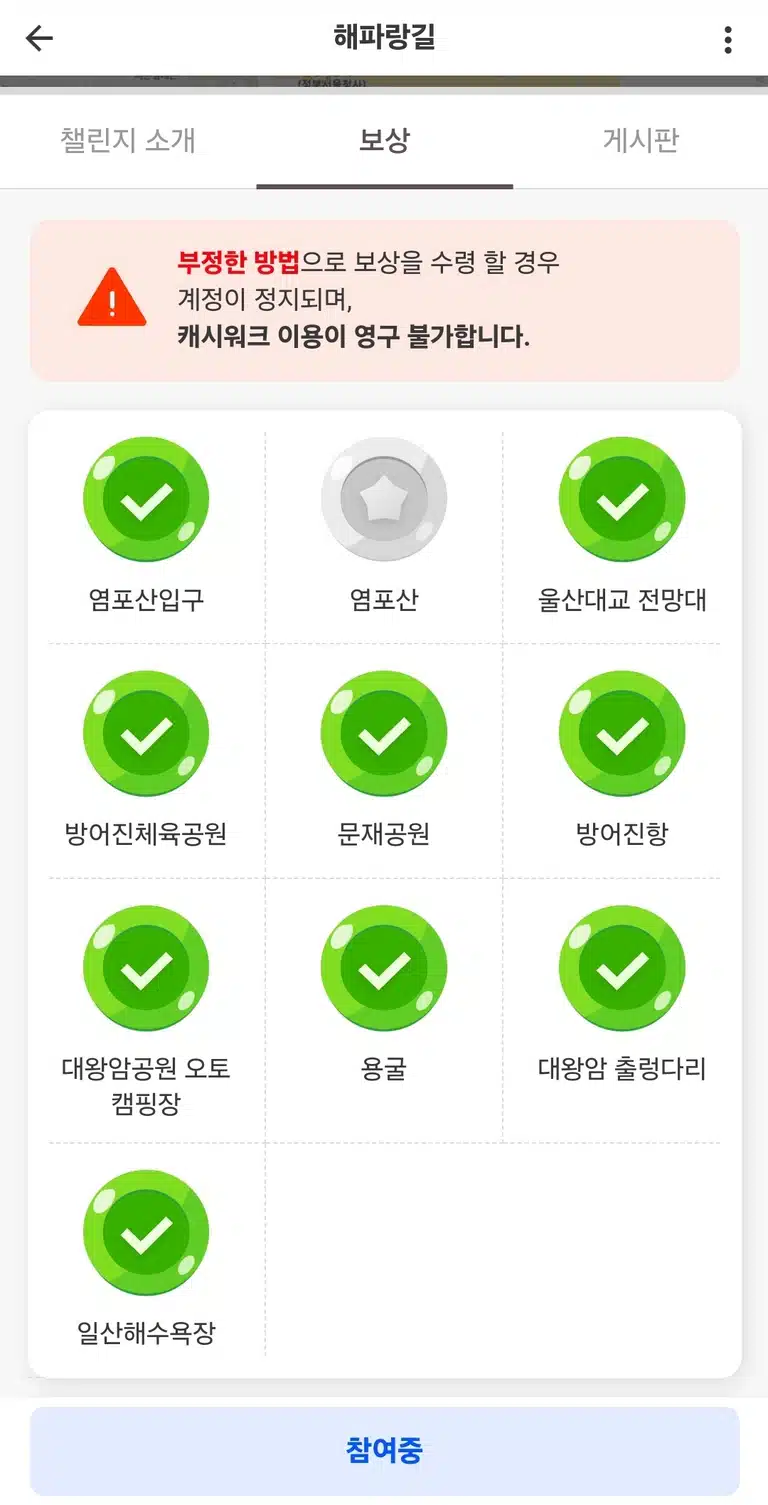Select the 대왕암공원 오토캠핑장 badge
The width and height of the screenshot is (768, 1505).
click(x=146, y=970)
